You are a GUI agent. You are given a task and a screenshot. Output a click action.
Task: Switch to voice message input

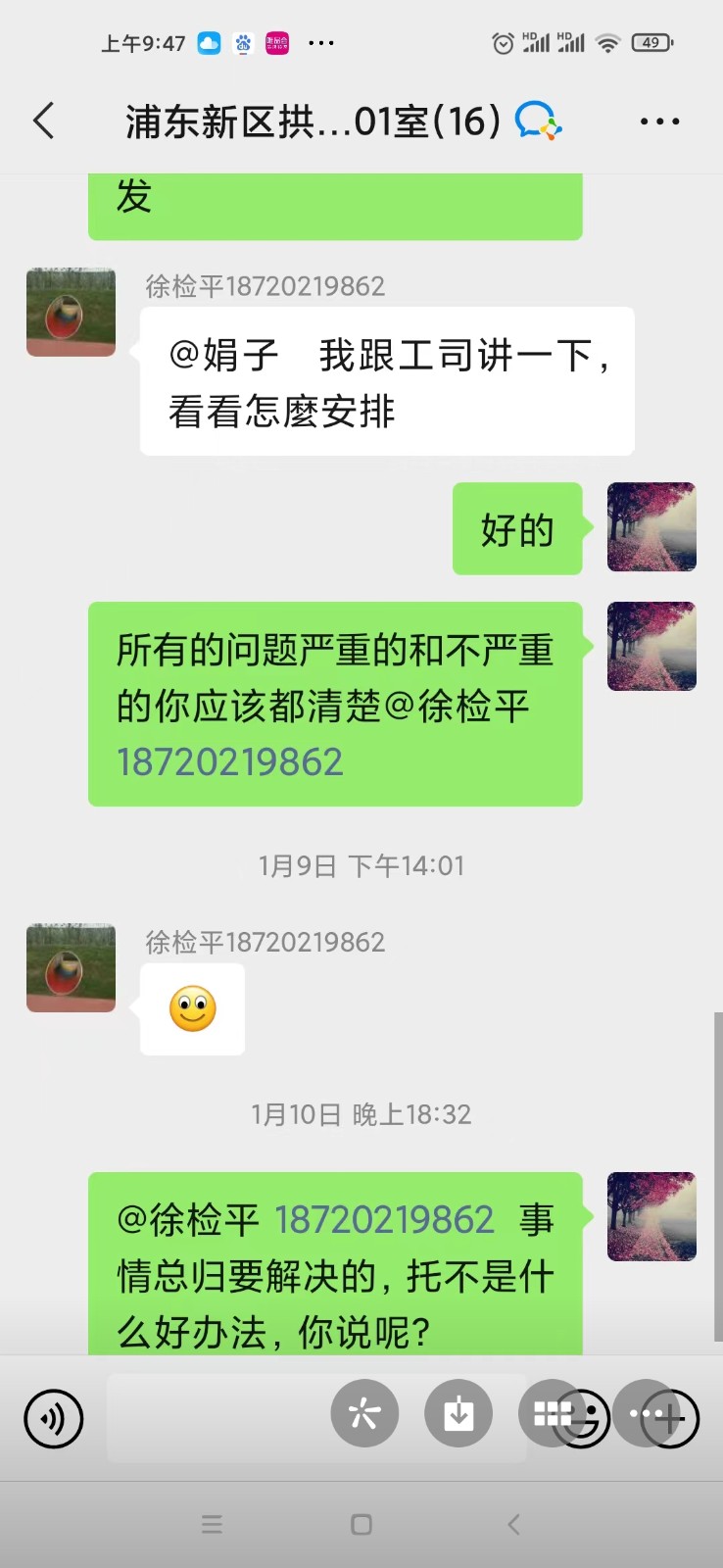tap(53, 1418)
